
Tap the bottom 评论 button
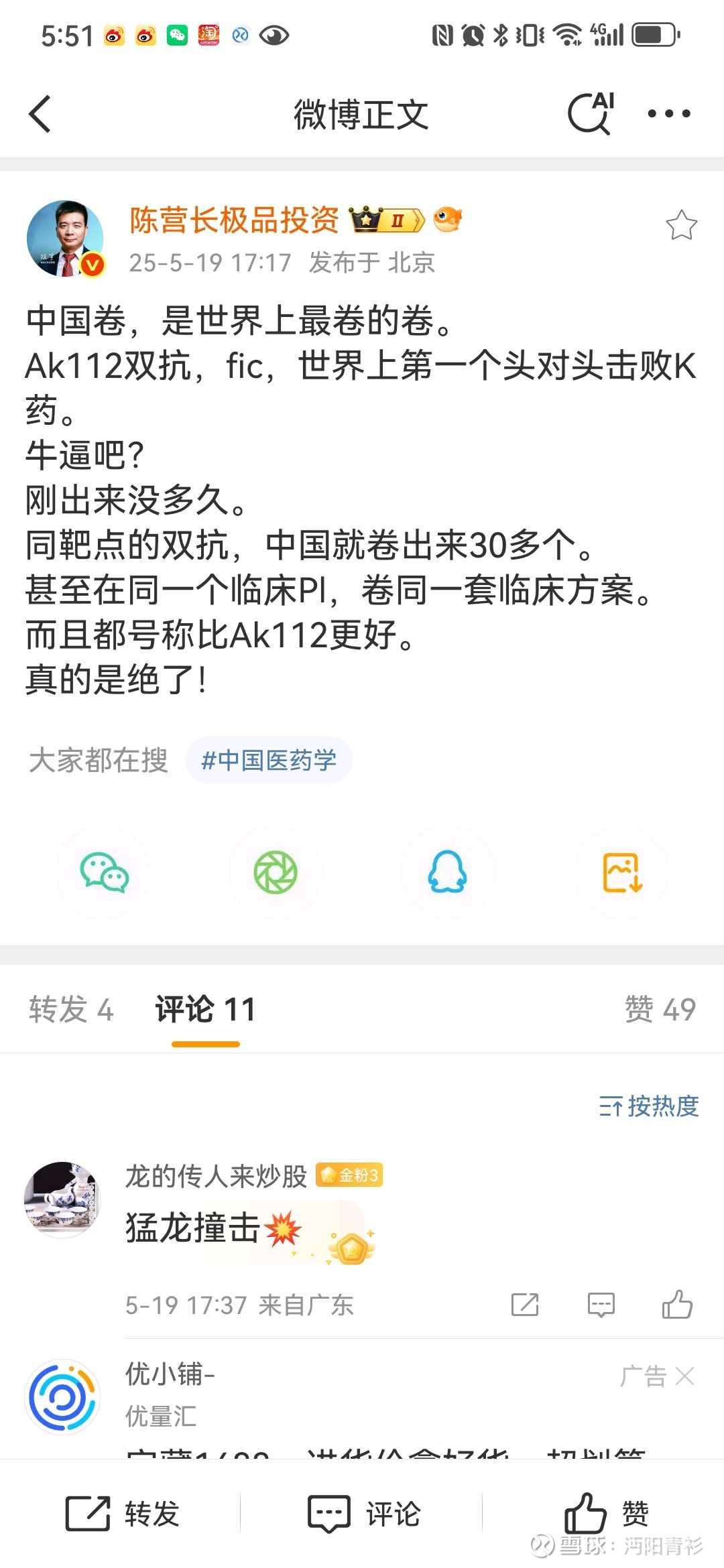pos(364,1514)
